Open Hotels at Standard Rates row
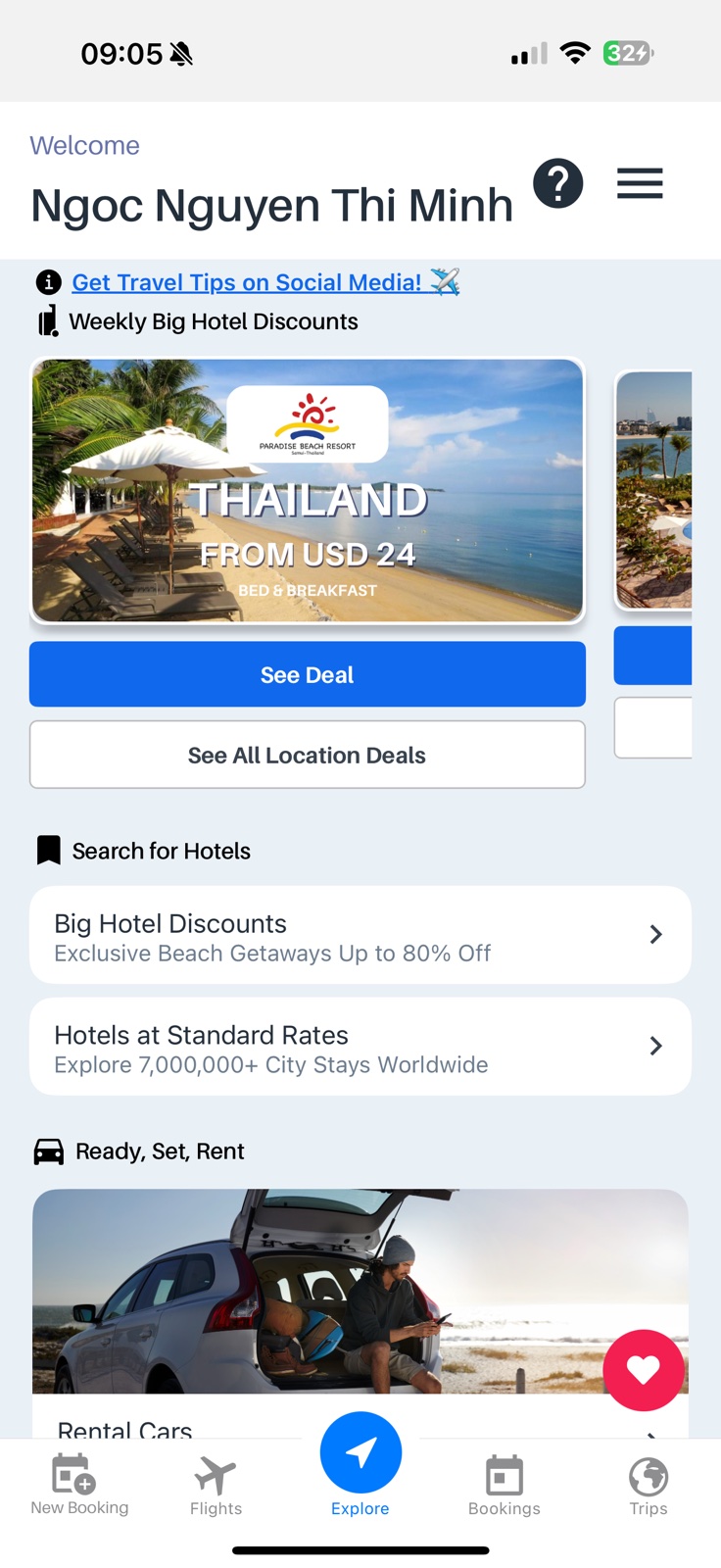Image resolution: width=721 pixels, height=1568 pixels. 360,1047
